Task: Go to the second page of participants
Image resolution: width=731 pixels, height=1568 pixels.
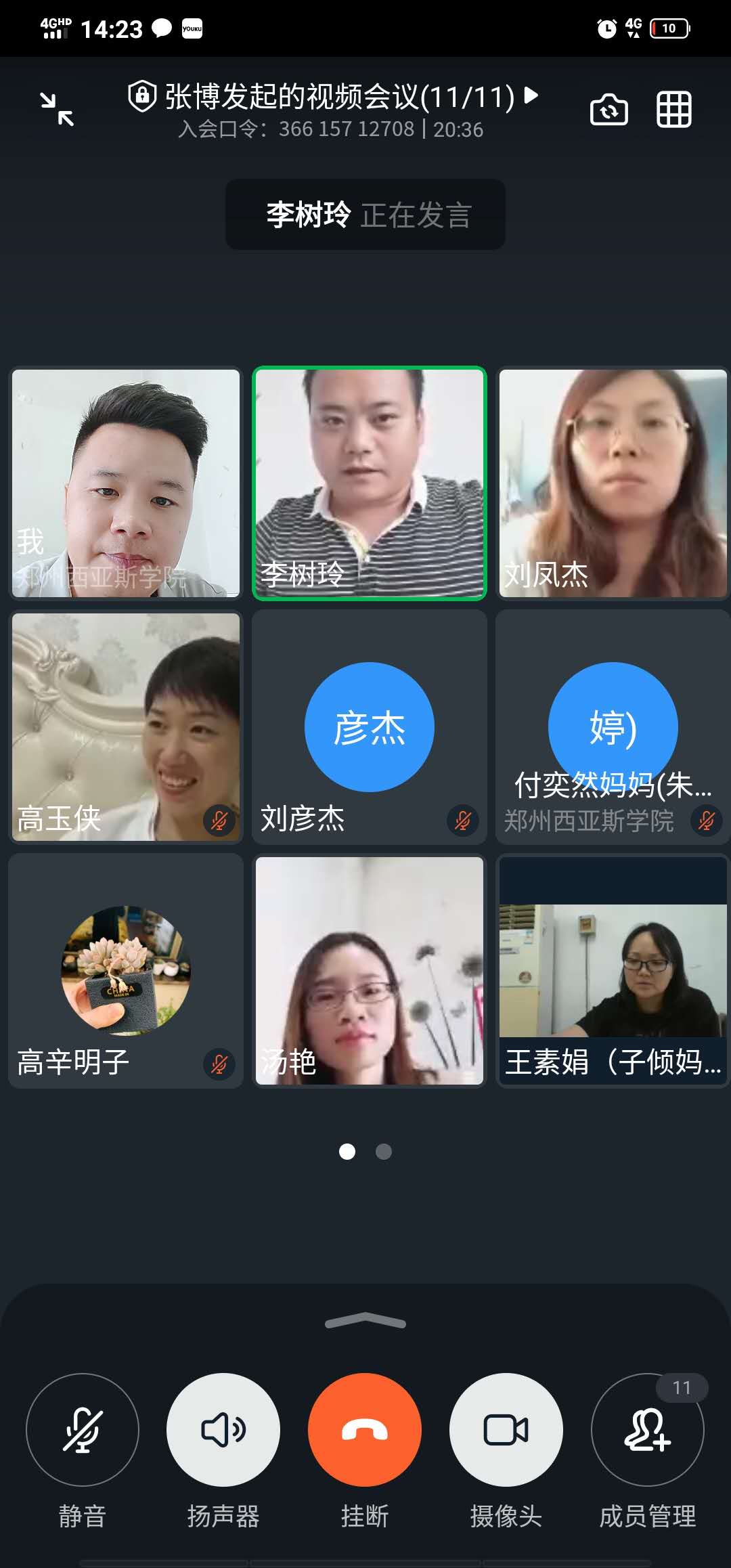Action: (384, 1152)
